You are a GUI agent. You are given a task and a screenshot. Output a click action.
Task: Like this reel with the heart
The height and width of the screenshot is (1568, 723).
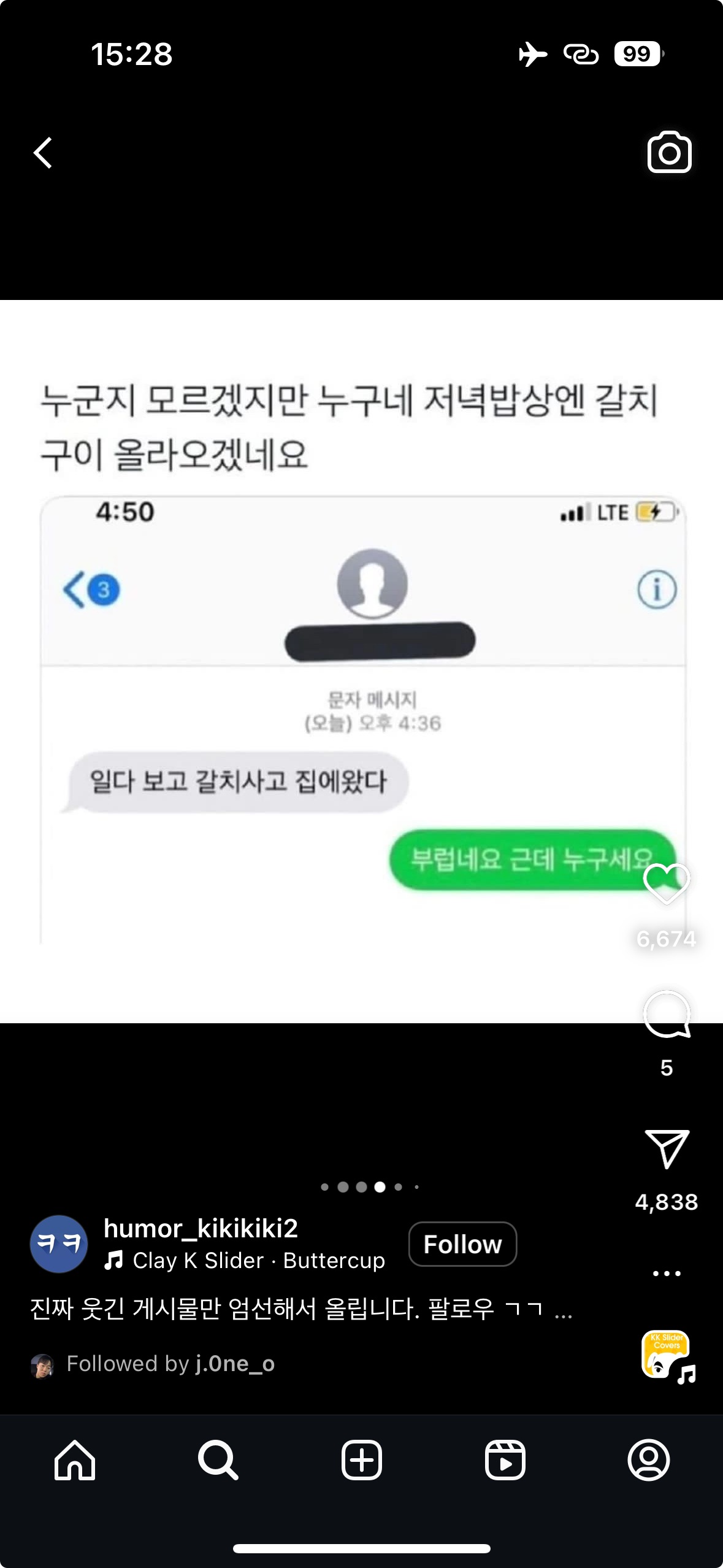point(667,883)
